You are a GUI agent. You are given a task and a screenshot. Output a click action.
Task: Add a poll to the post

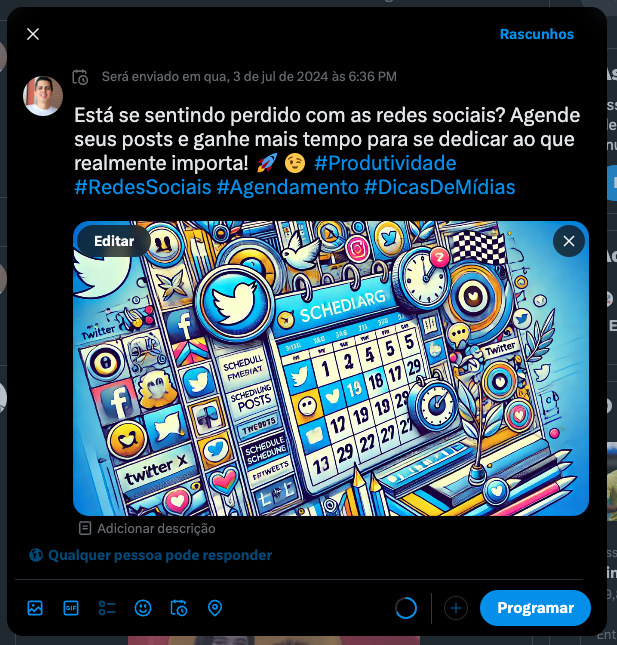(107, 608)
